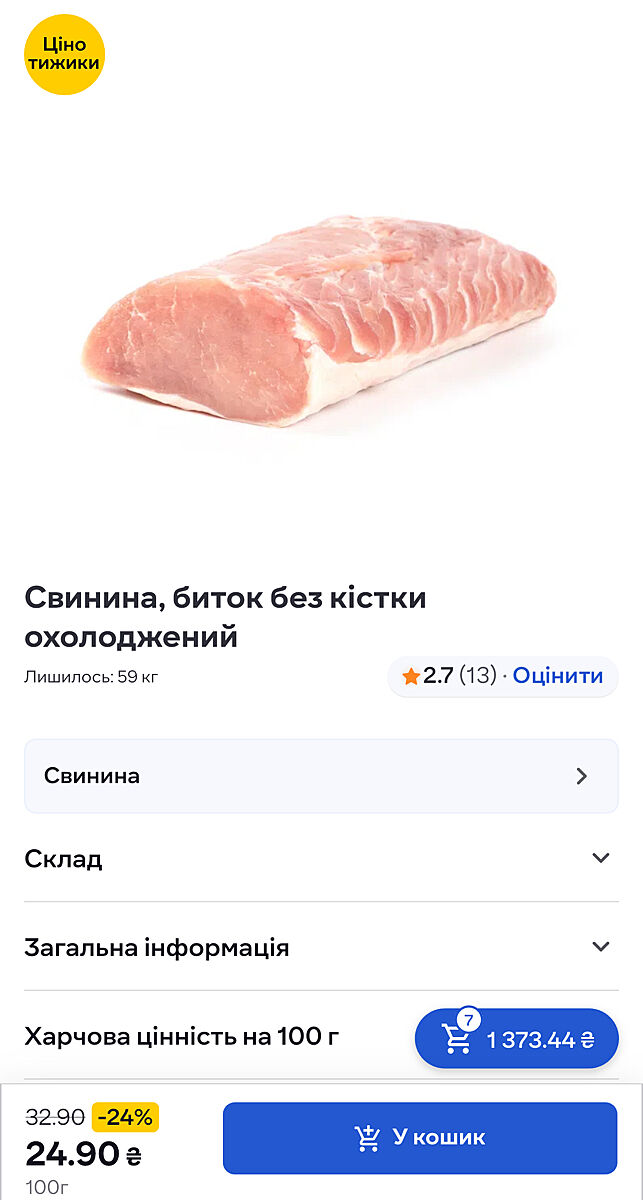The height and width of the screenshot is (1200, 643).
Task: Open the cart showing 1 373.44 ₴
Action: click(516, 1039)
